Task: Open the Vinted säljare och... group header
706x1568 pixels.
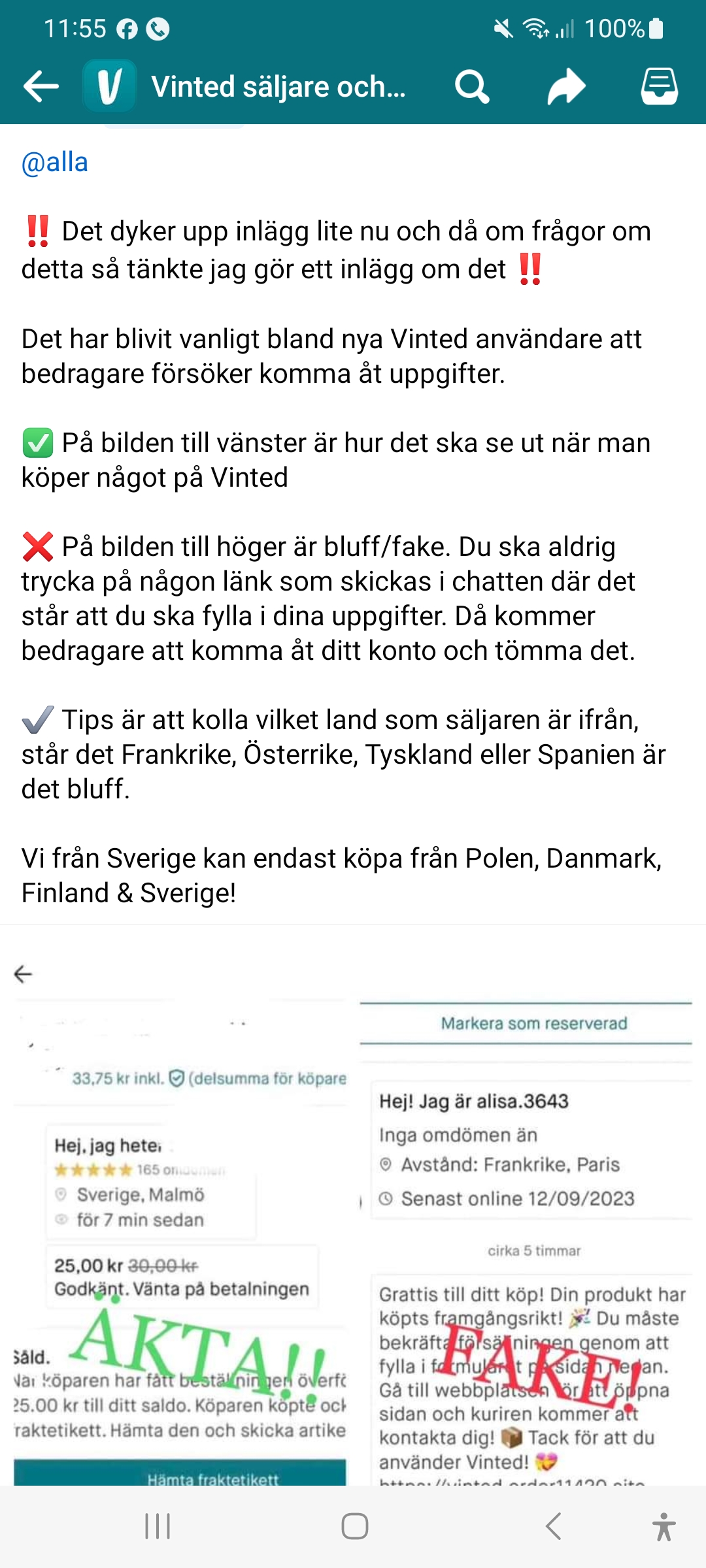Action: pyautogui.click(x=278, y=86)
